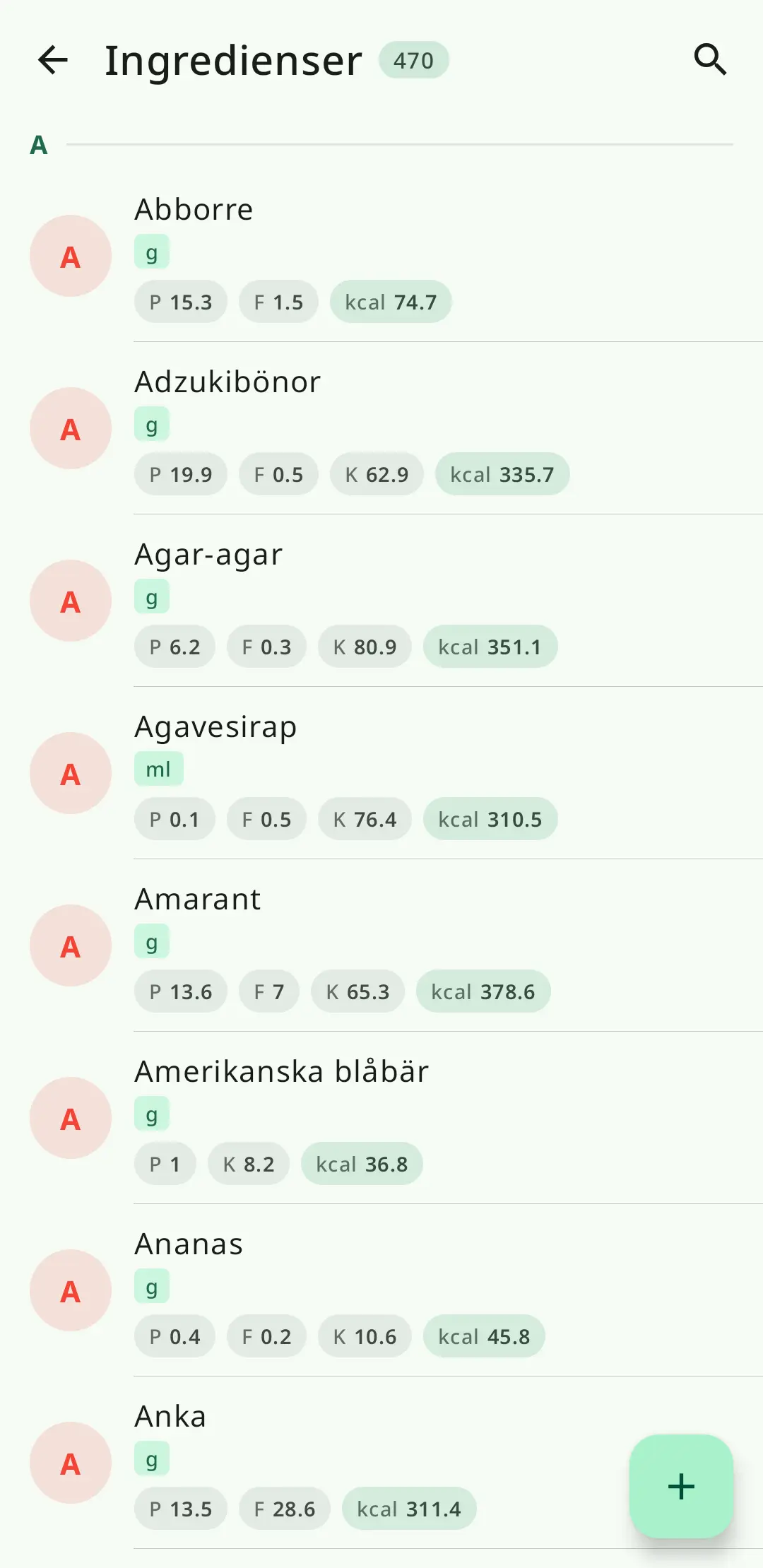
Task: Open the Amarant entry
Action: coord(381,945)
